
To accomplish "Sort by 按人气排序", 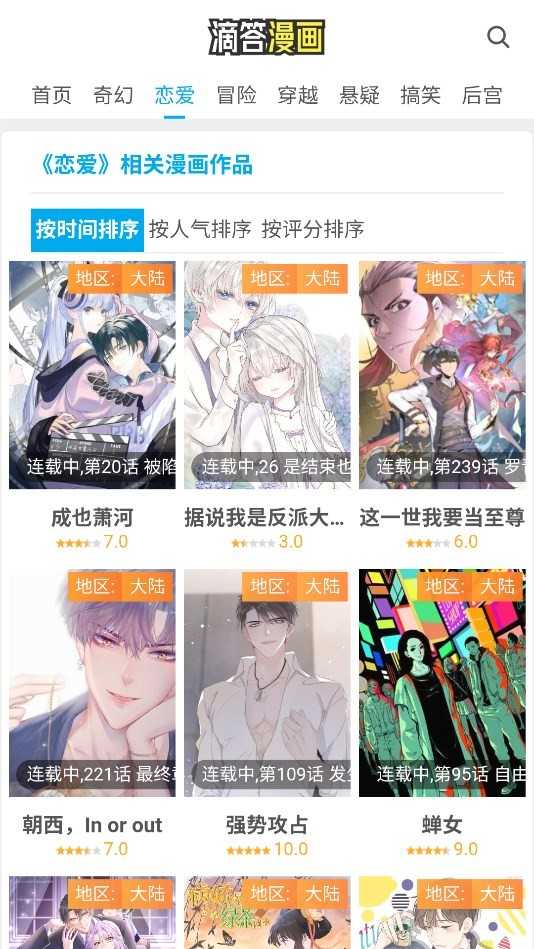I will pos(200,229).
